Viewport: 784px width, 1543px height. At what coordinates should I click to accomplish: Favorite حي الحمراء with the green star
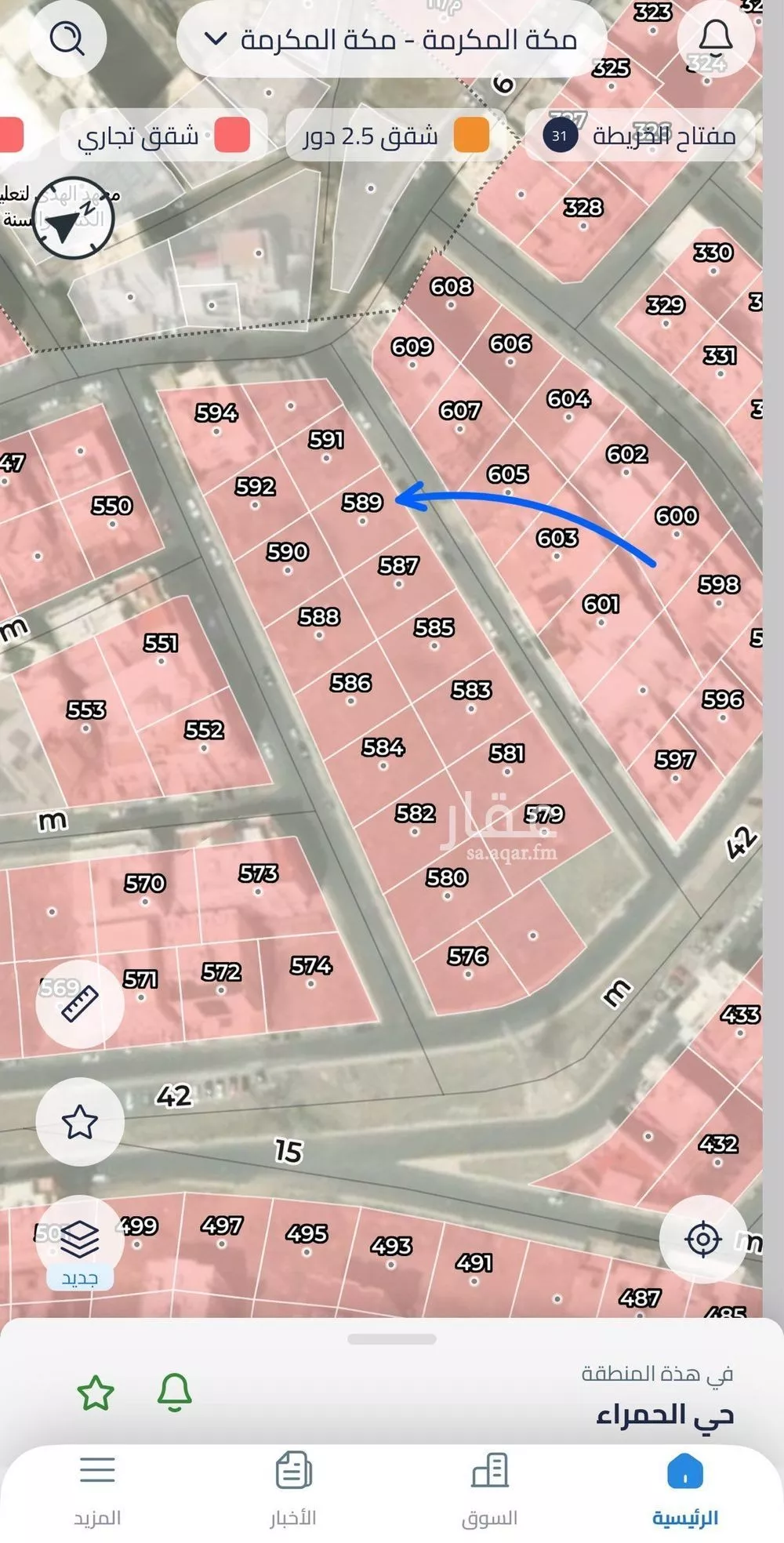point(96,1393)
